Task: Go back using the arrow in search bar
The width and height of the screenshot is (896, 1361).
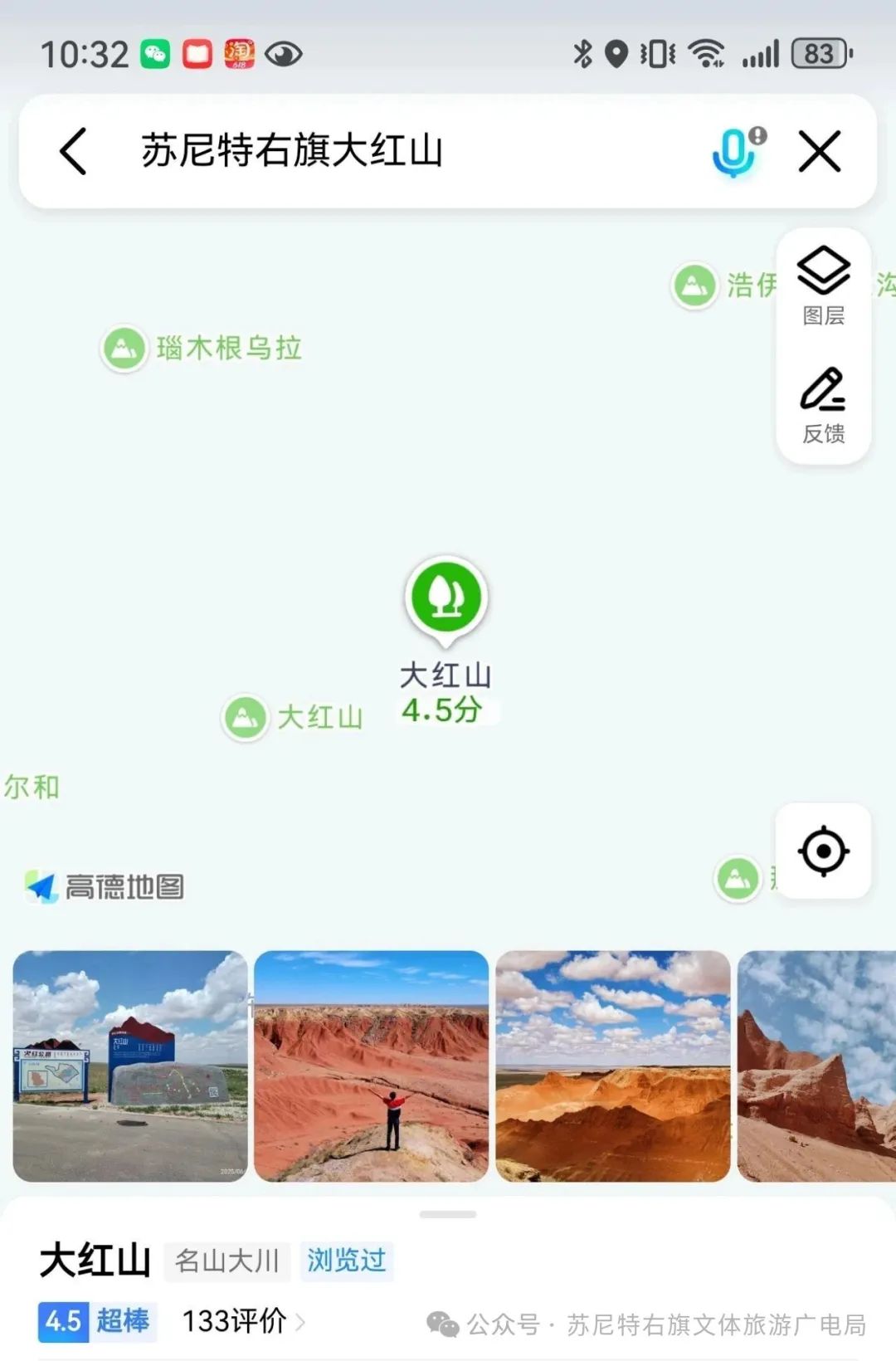Action: 74,151
